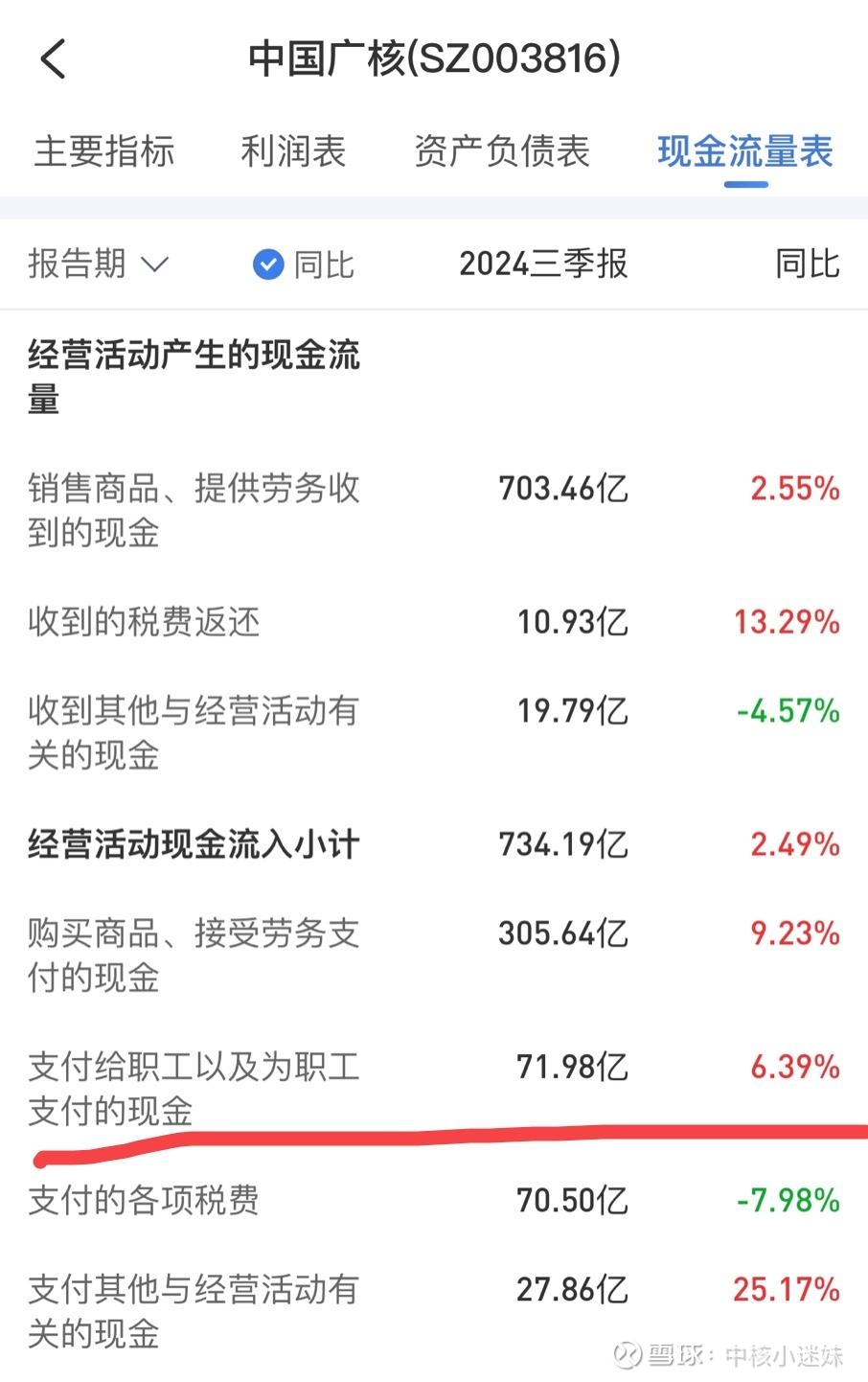Toggle the 同比 column header on right
Screen dimensions: 868x1382
click(809, 264)
